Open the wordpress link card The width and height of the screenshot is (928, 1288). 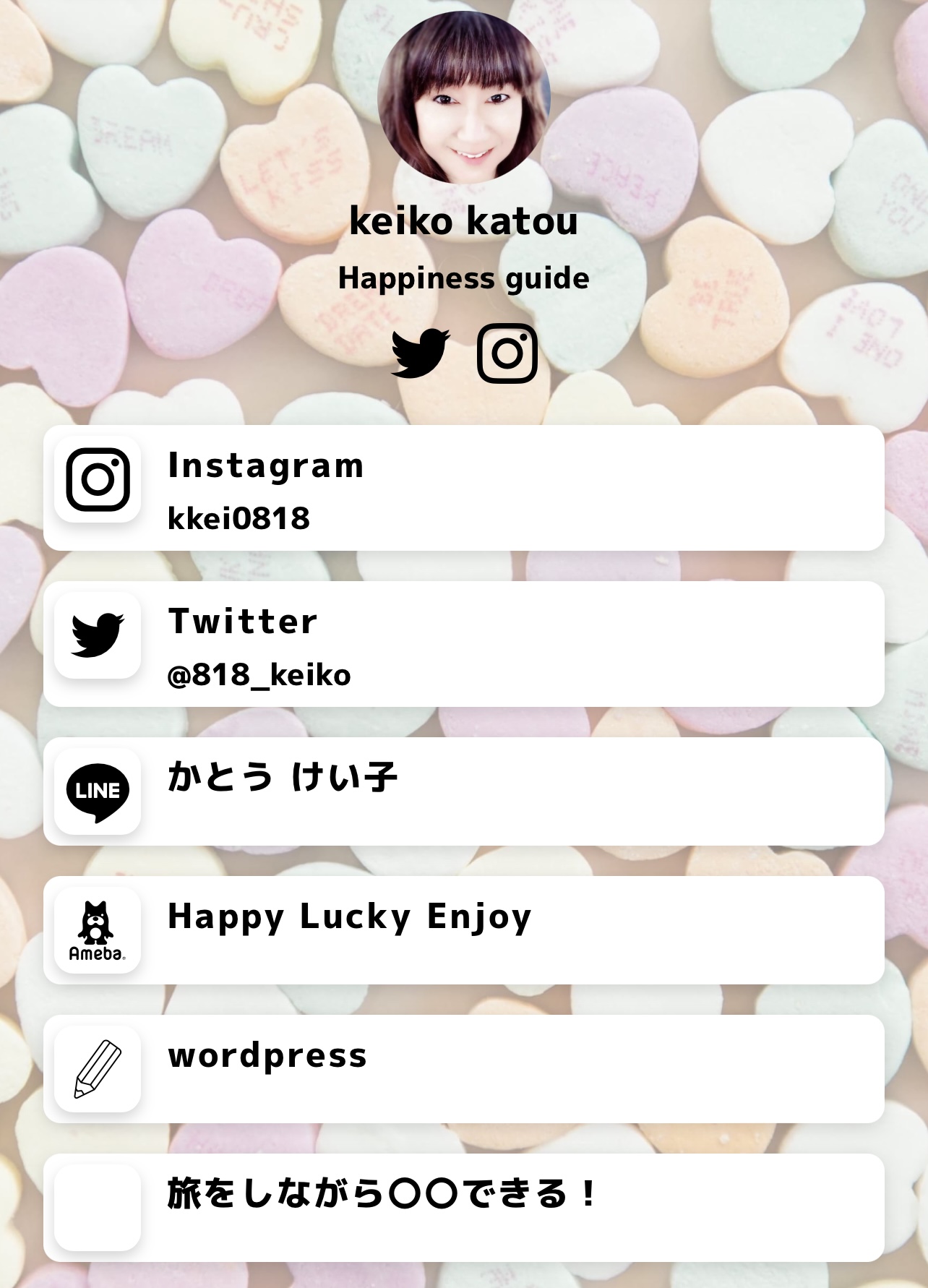[x=463, y=1069]
